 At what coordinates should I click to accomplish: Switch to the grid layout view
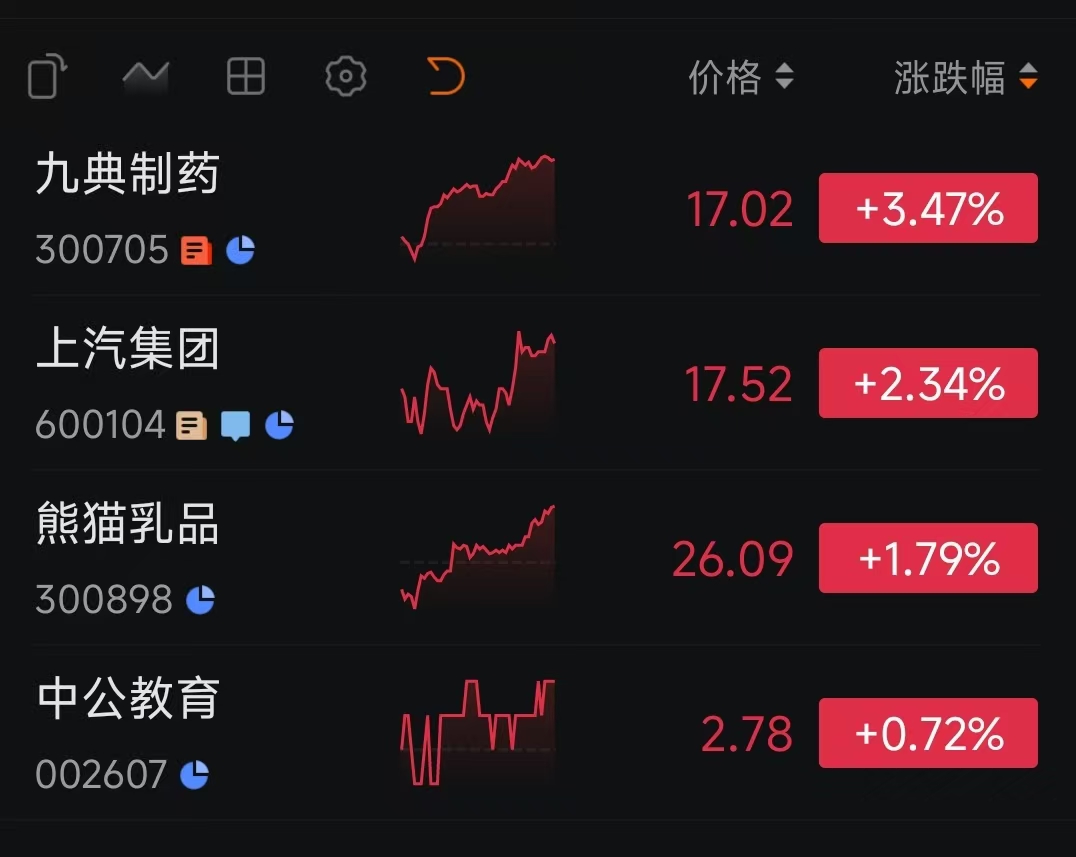(x=246, y=76)
